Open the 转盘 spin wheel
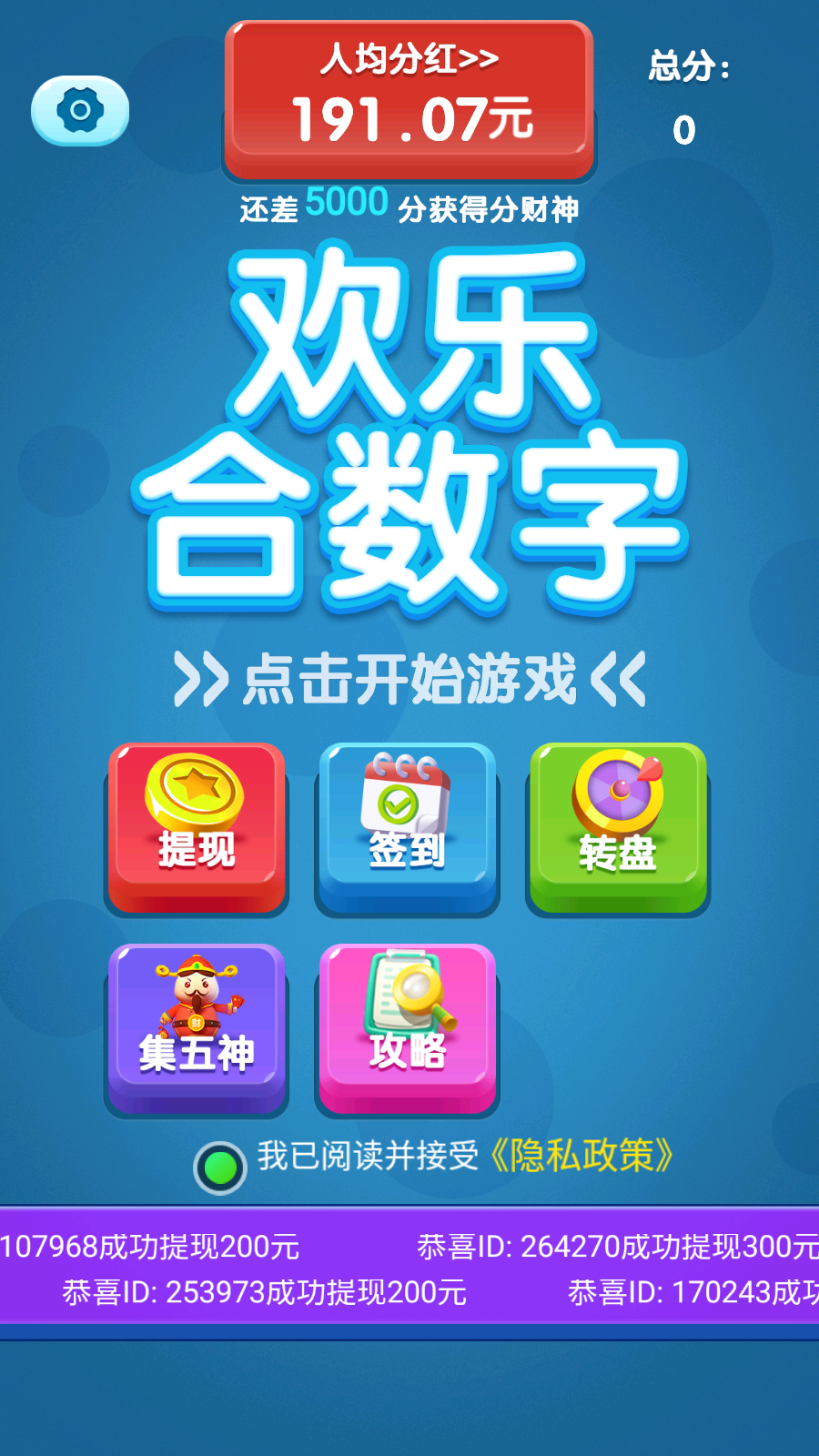This screenshot has height=1456, width=819. click(618, 826)
